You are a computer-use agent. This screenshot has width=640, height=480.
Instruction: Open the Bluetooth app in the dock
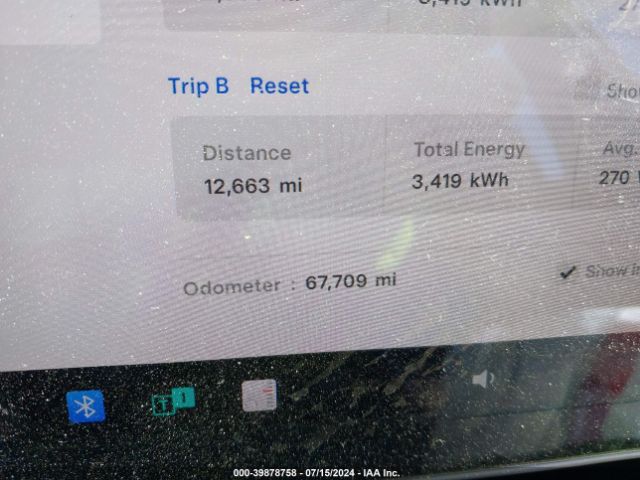pyautogui.click(x=86, y=405)
